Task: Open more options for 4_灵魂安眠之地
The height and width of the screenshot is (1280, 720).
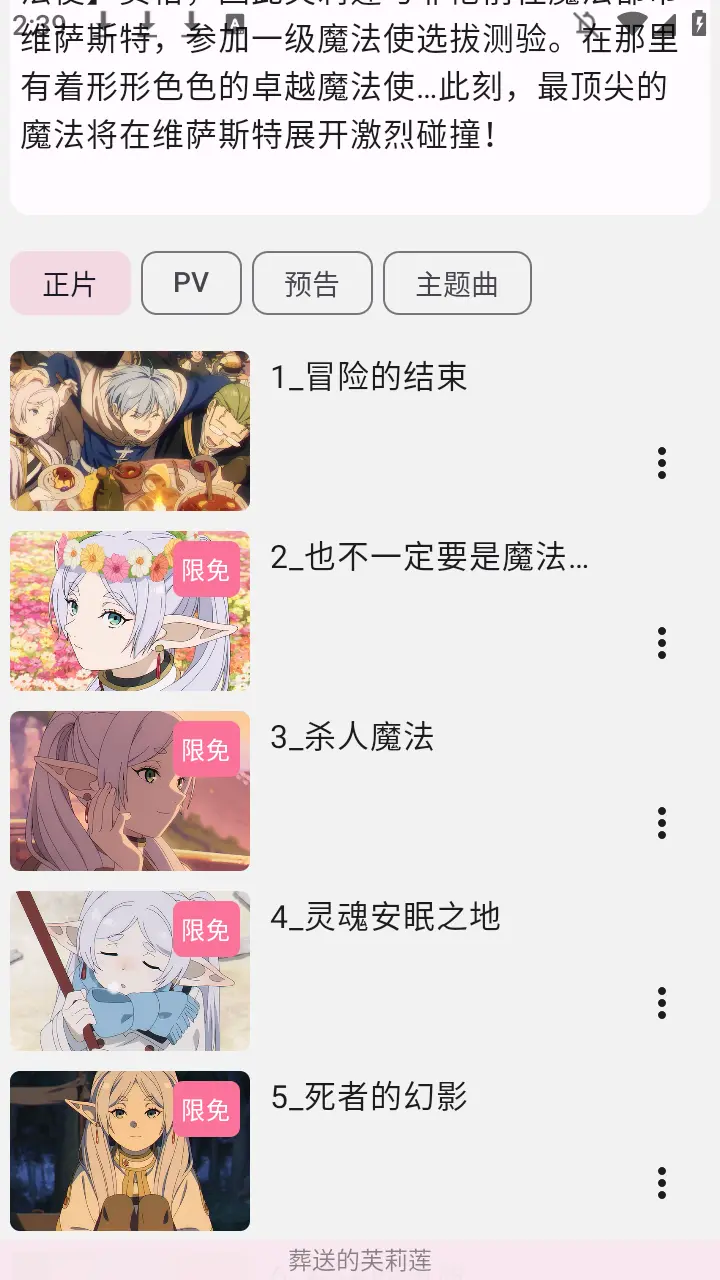Action: (661, 1003)
